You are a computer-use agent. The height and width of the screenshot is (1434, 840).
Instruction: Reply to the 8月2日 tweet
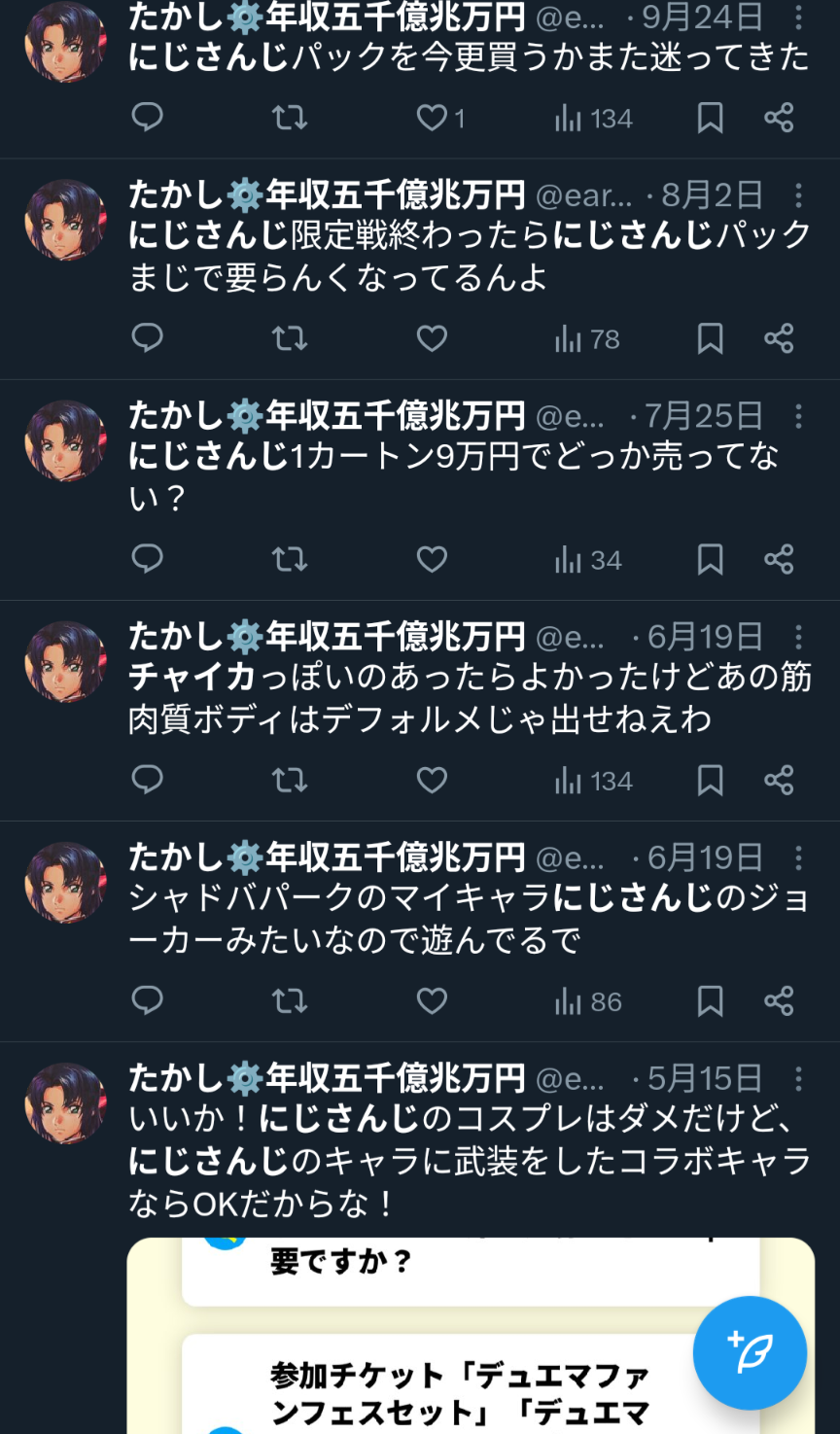(x=147, y=338)
